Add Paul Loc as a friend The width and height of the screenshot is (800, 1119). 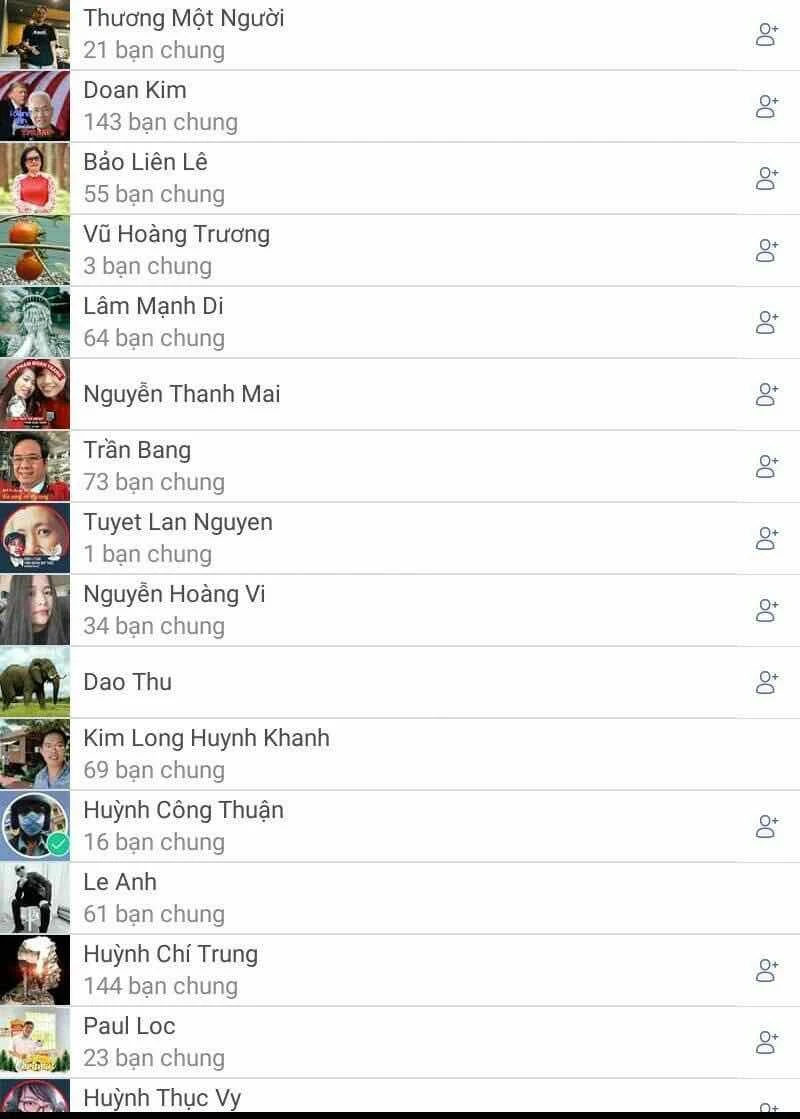pyautogui.click(x=767, y=1043)
